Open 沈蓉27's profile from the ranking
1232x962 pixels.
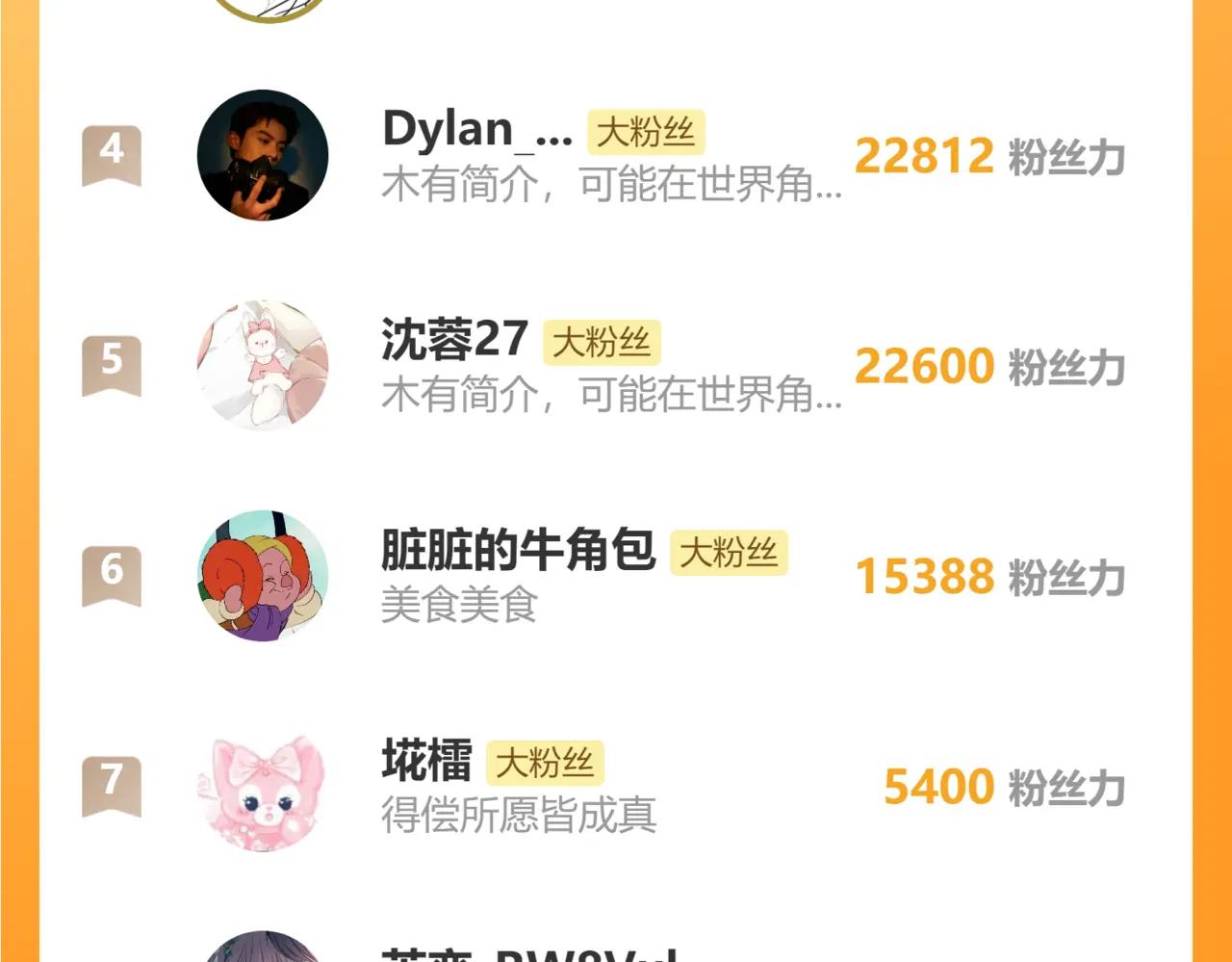tap(454, 340)
